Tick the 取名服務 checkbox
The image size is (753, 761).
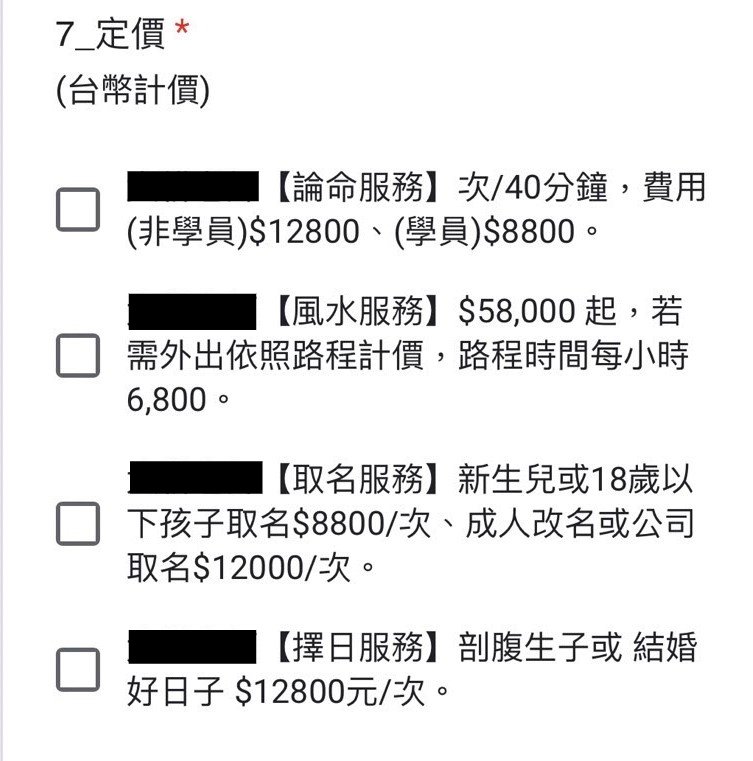tap(78, 524)
